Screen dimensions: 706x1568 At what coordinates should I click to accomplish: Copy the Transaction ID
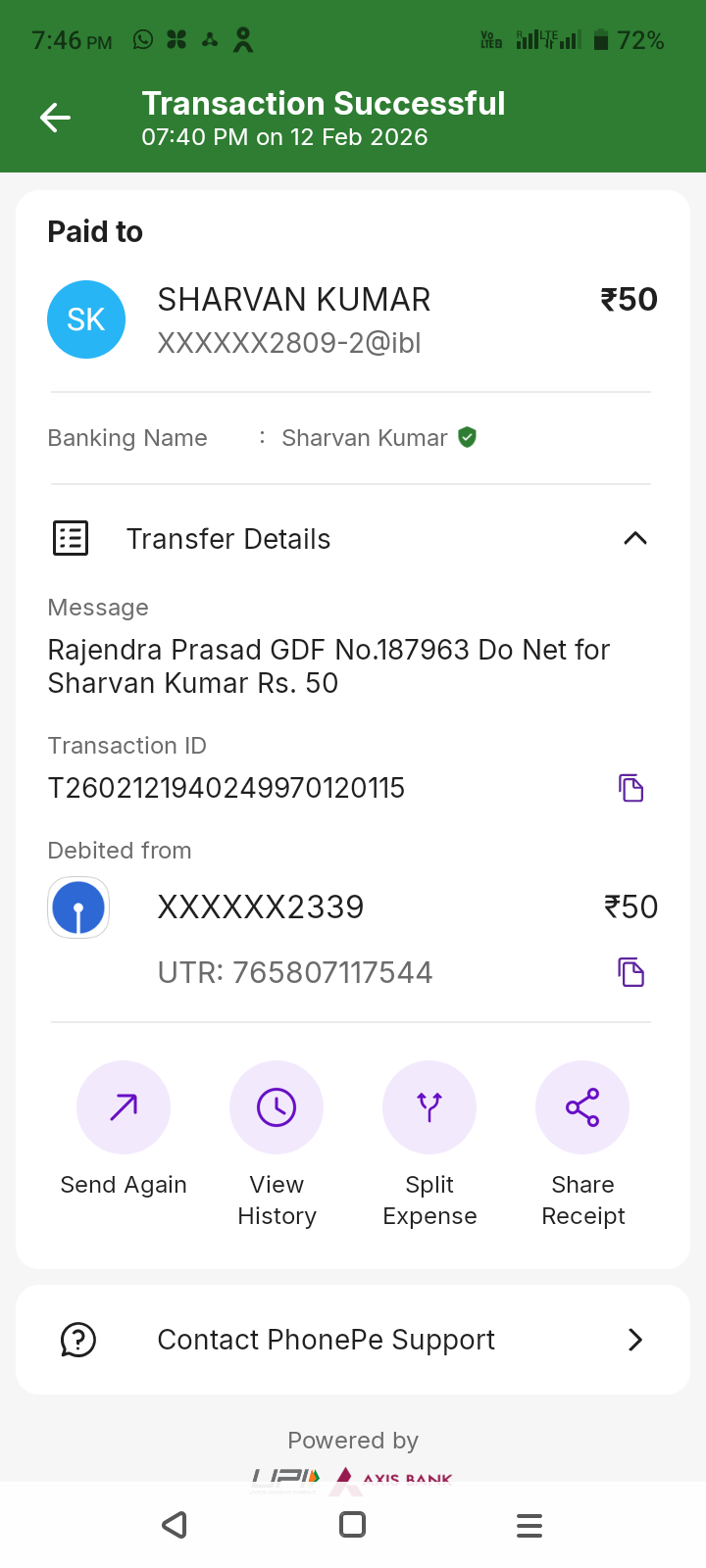coord(630,788)
